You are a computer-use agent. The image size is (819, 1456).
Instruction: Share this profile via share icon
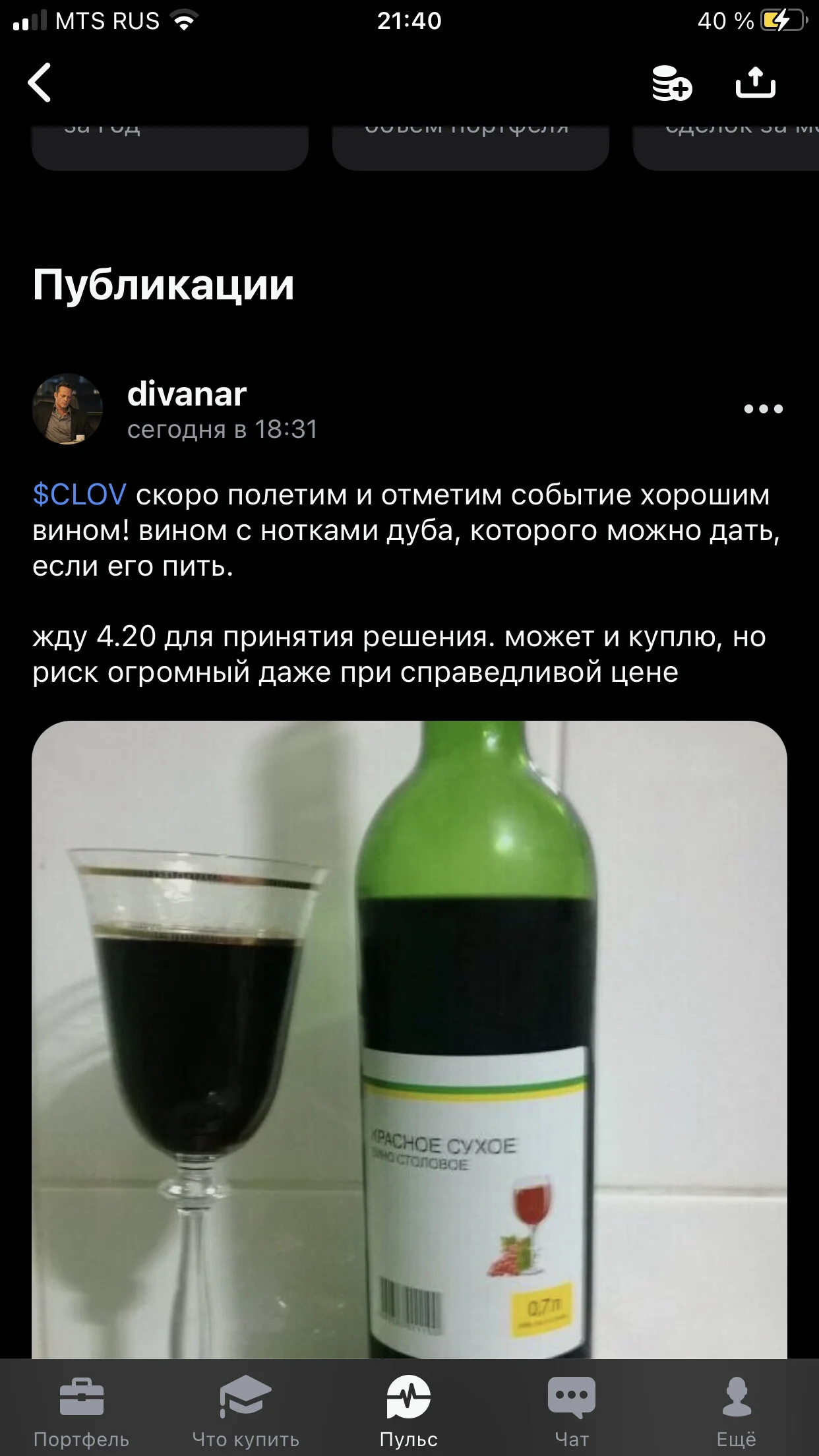[x=756, y=82]
